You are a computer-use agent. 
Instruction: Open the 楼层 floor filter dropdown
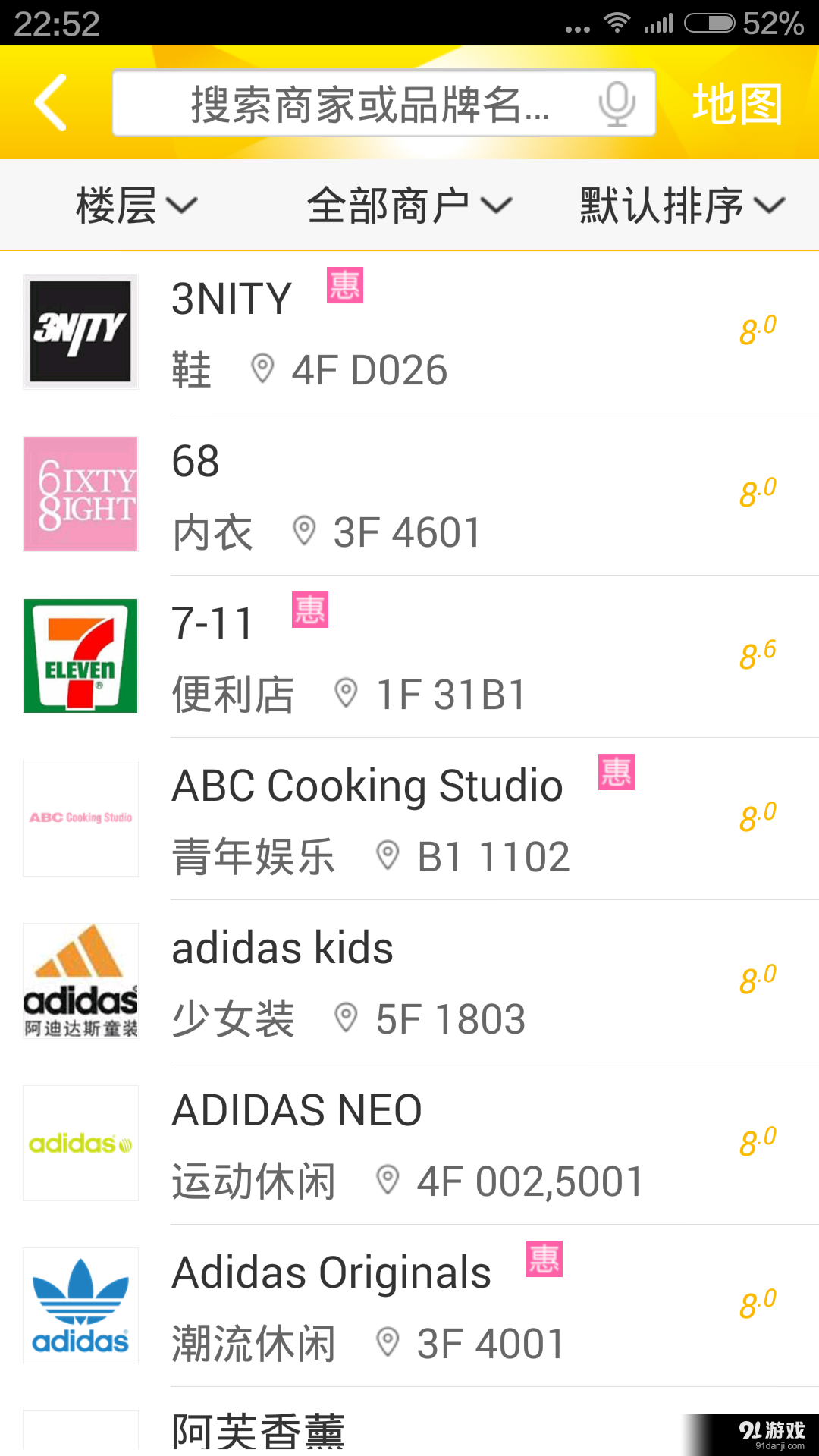coord(134,205)
